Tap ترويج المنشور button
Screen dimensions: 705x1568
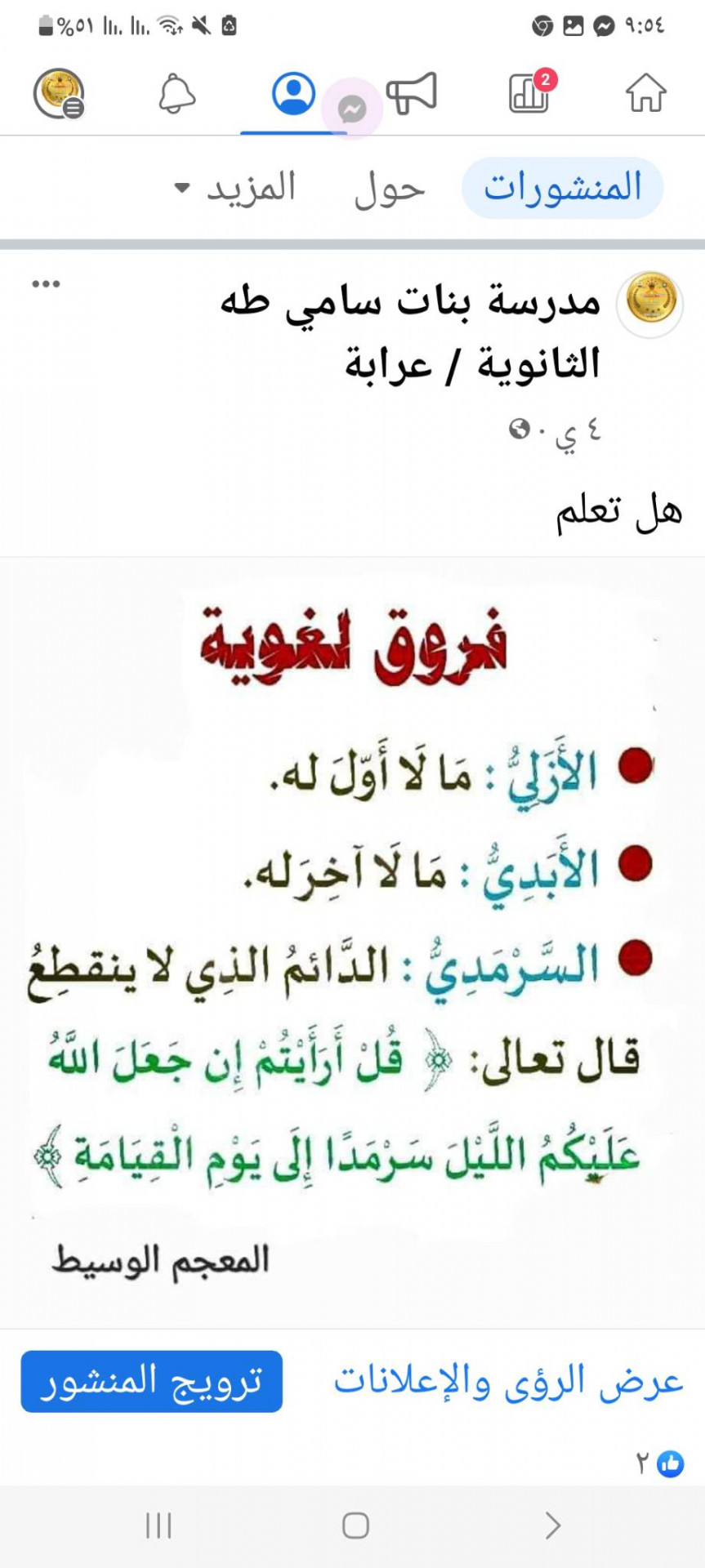coord(152,1381)
